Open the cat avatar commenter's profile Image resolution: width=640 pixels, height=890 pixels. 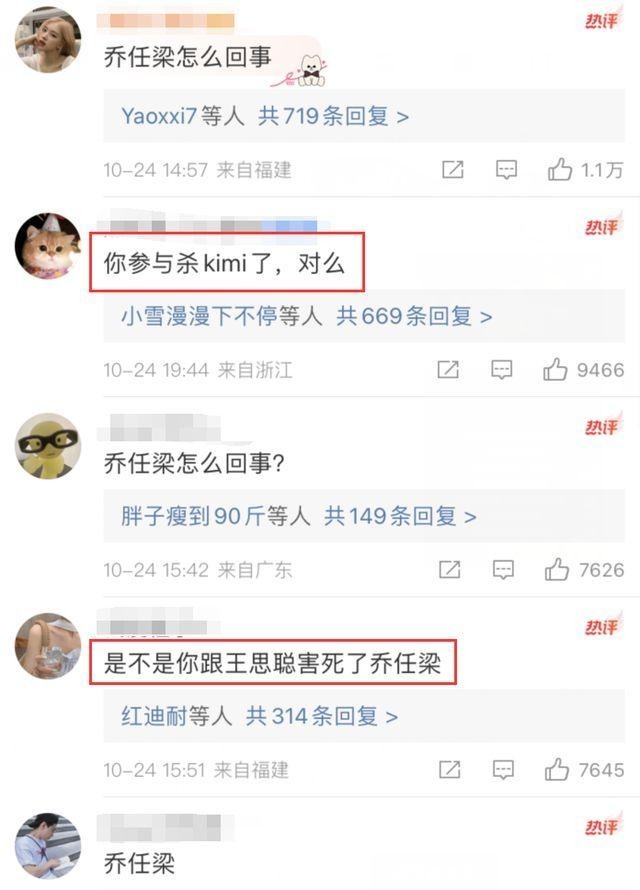click(x=47, y=246)
